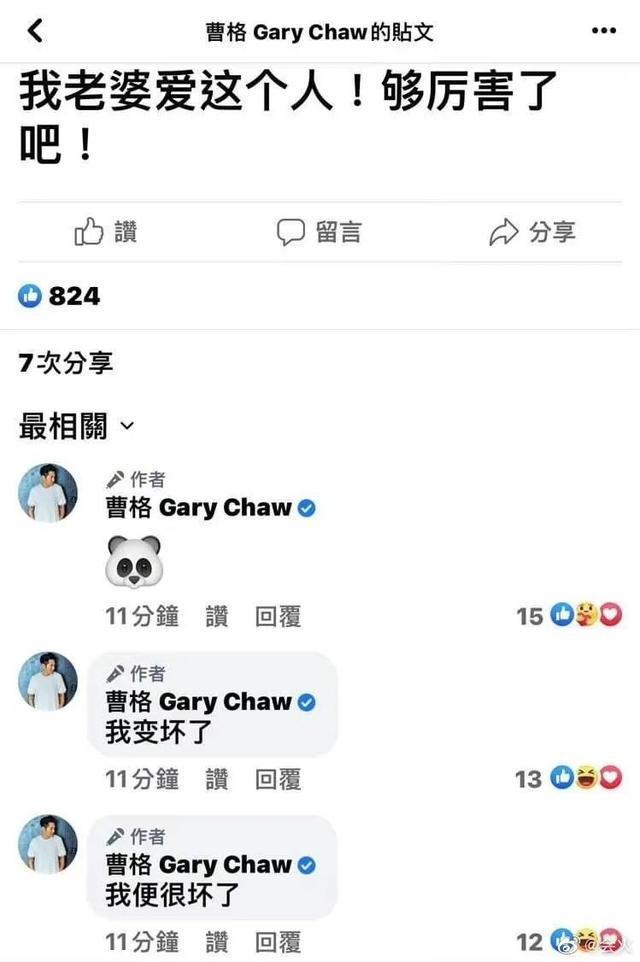
Task: Open author name on the 我变坏了 comment
Action: click(199, 702)
